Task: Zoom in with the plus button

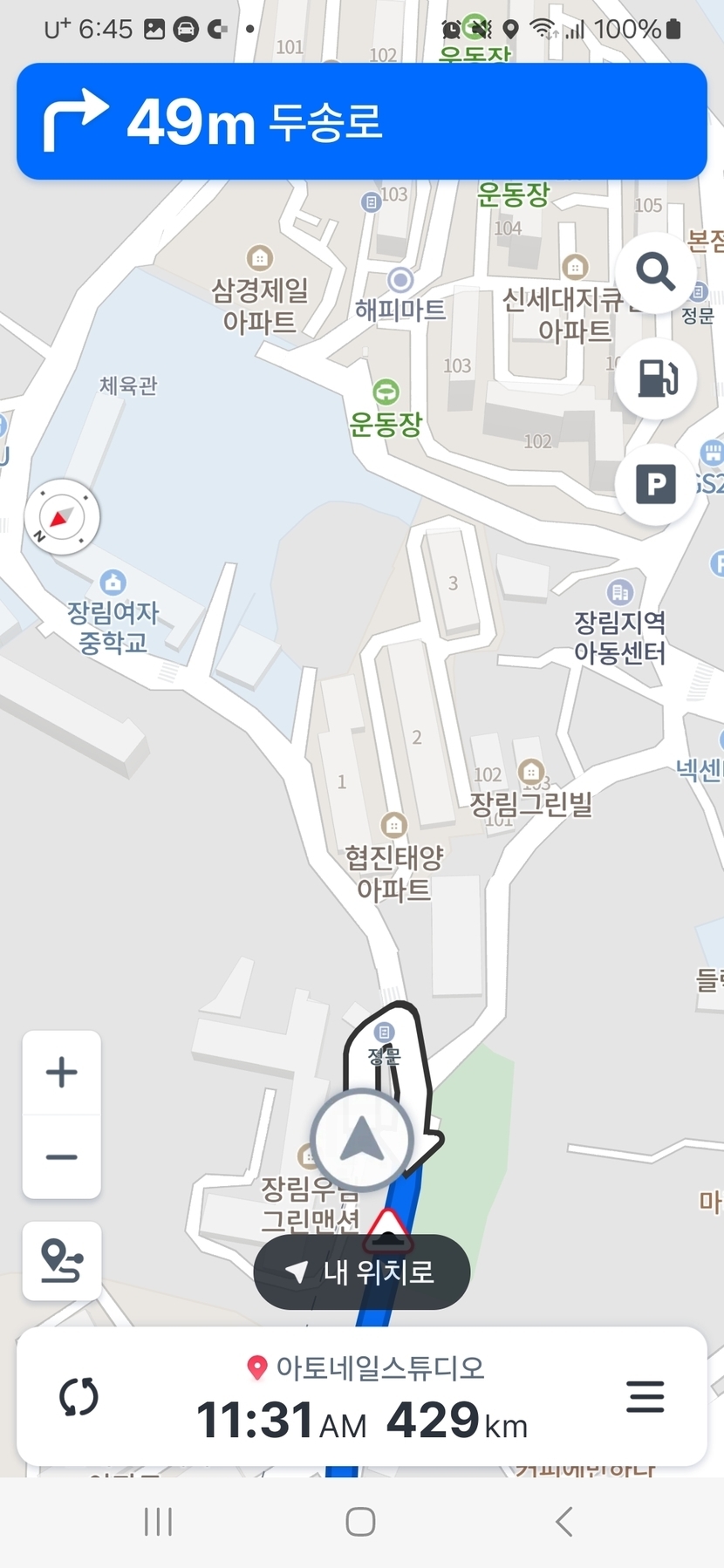Action: point(62,1073)
